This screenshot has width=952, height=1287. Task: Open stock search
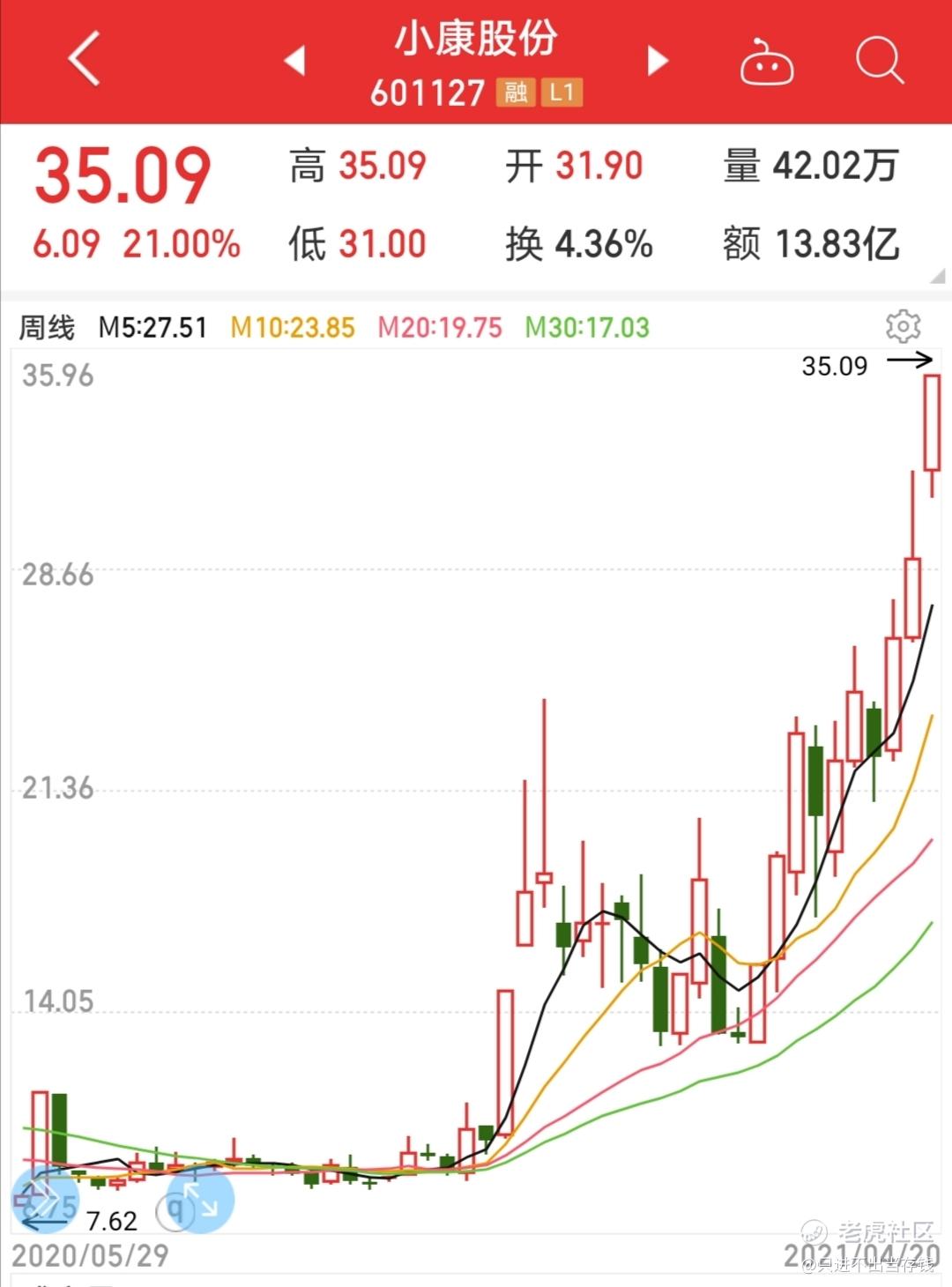point(879,60)
